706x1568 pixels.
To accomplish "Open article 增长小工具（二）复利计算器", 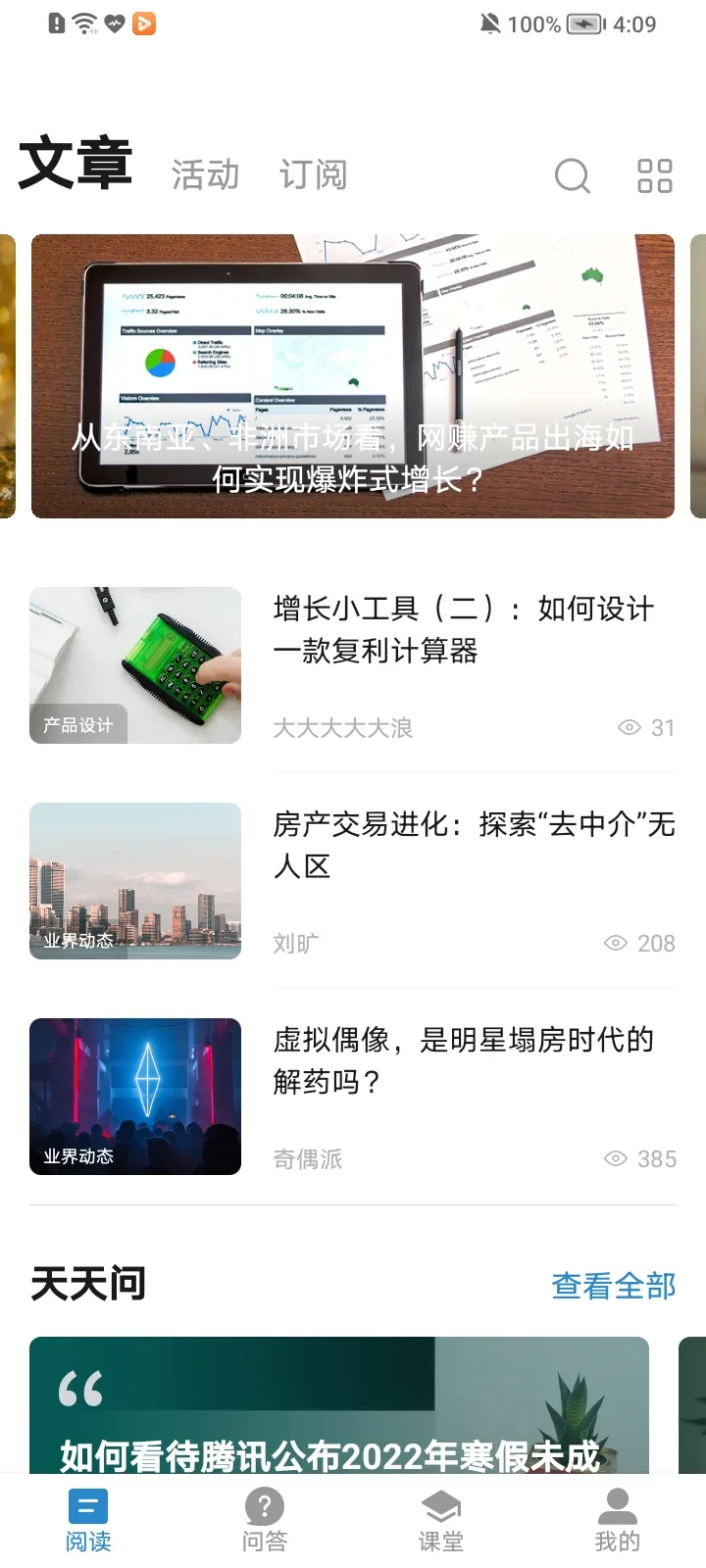I will [463, 629].
